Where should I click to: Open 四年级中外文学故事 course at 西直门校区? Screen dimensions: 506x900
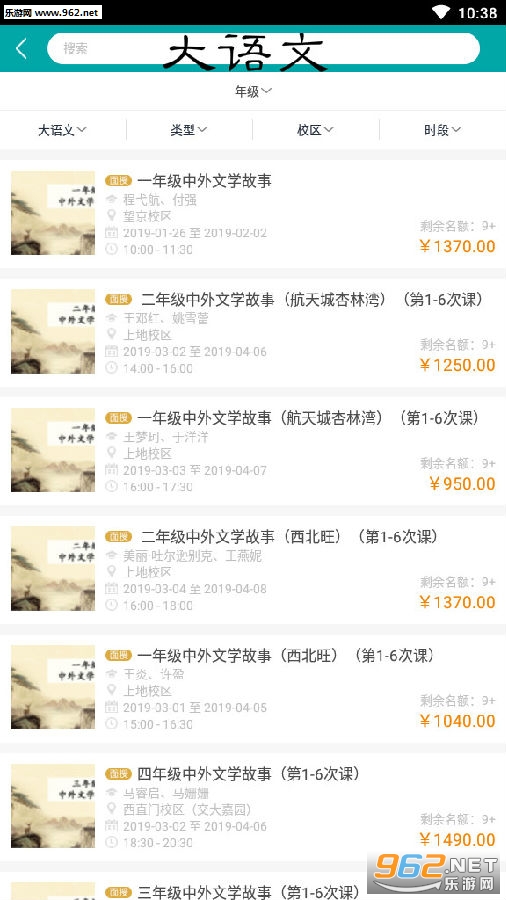[x=253, y=808]
